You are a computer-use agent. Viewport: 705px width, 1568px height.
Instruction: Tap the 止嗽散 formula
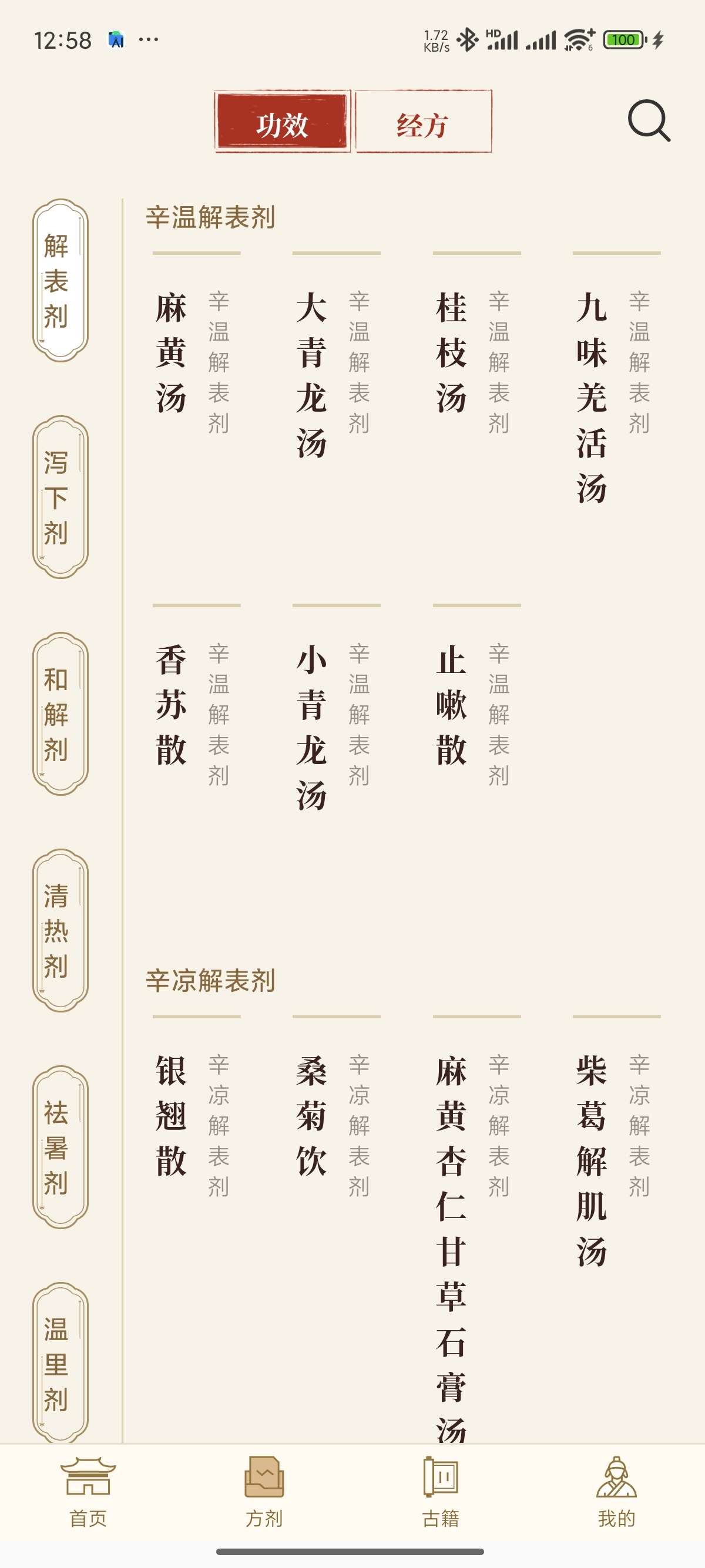click(451, 705)
